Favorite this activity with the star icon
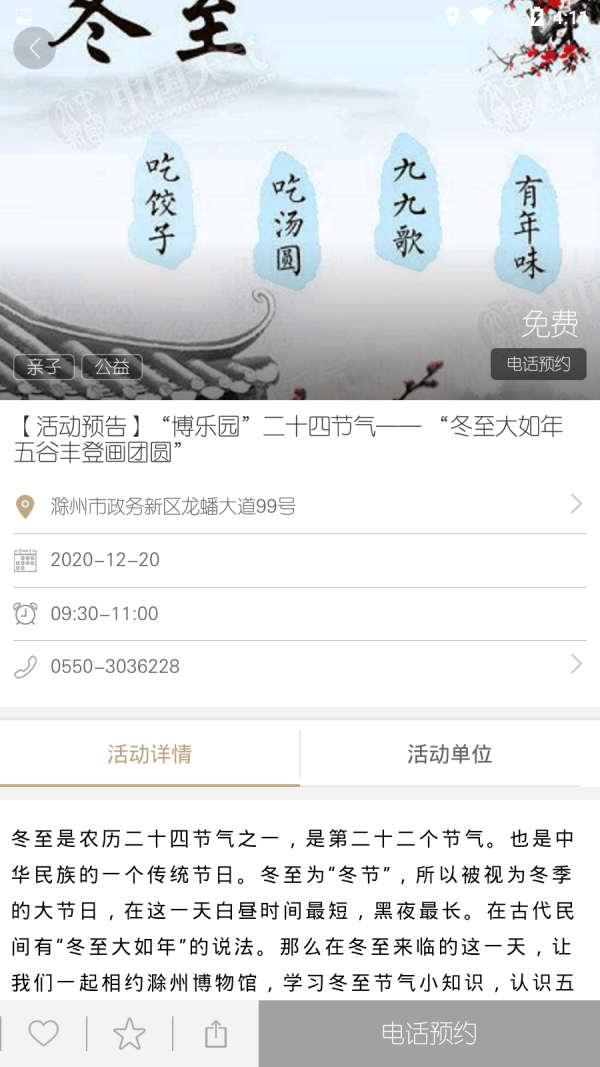 [129, 1033]
